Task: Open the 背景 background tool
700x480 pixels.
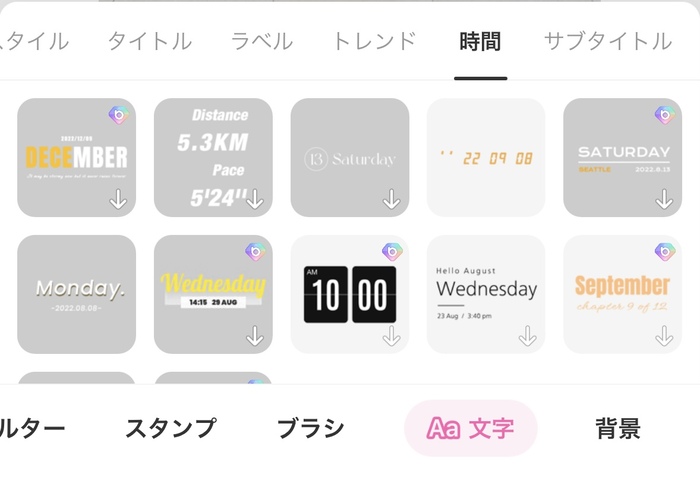Action: pos(618,429)
